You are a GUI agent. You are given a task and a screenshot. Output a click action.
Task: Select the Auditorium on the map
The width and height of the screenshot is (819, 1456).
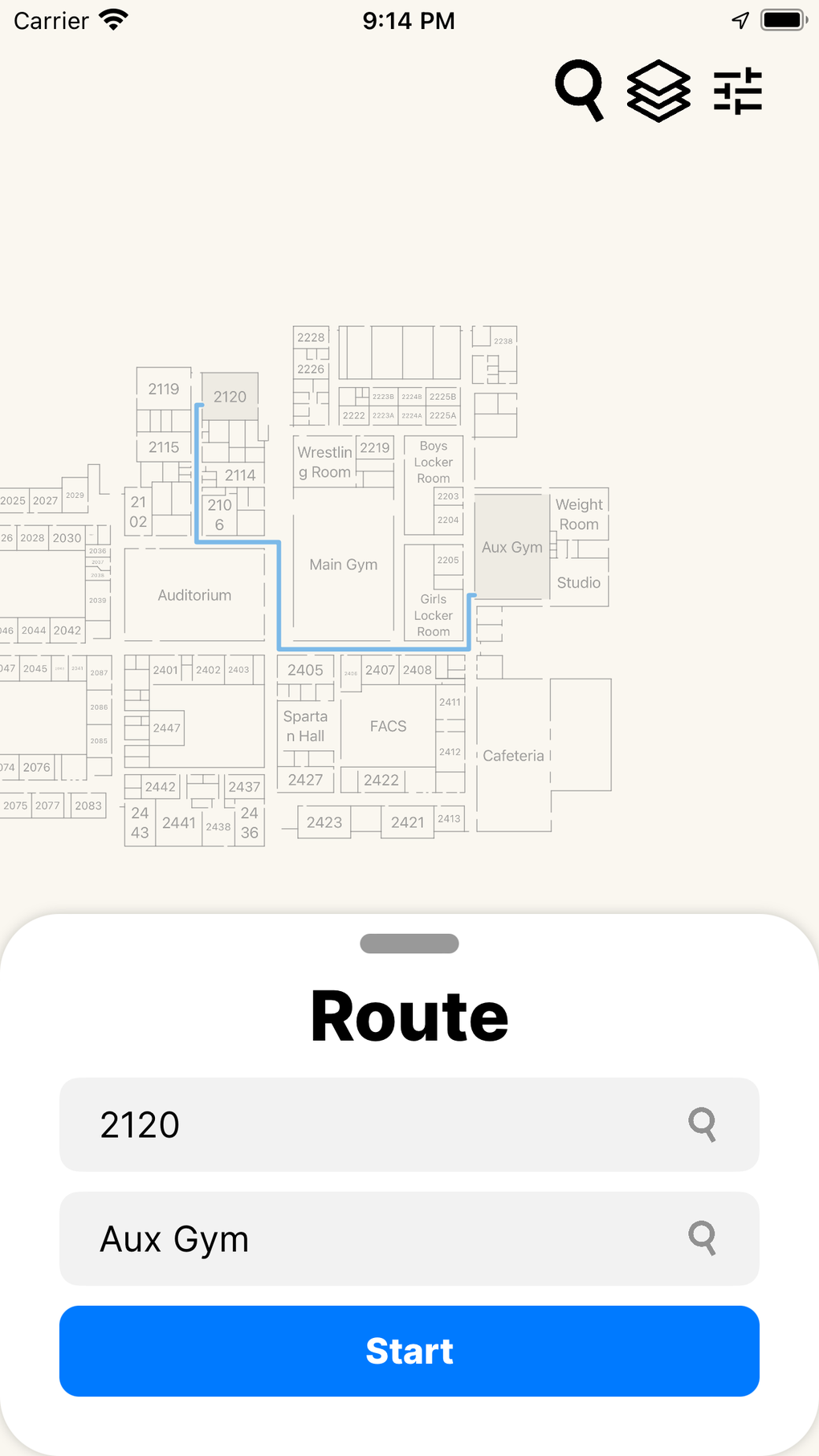pyautogui.click(x=194, y=595)
